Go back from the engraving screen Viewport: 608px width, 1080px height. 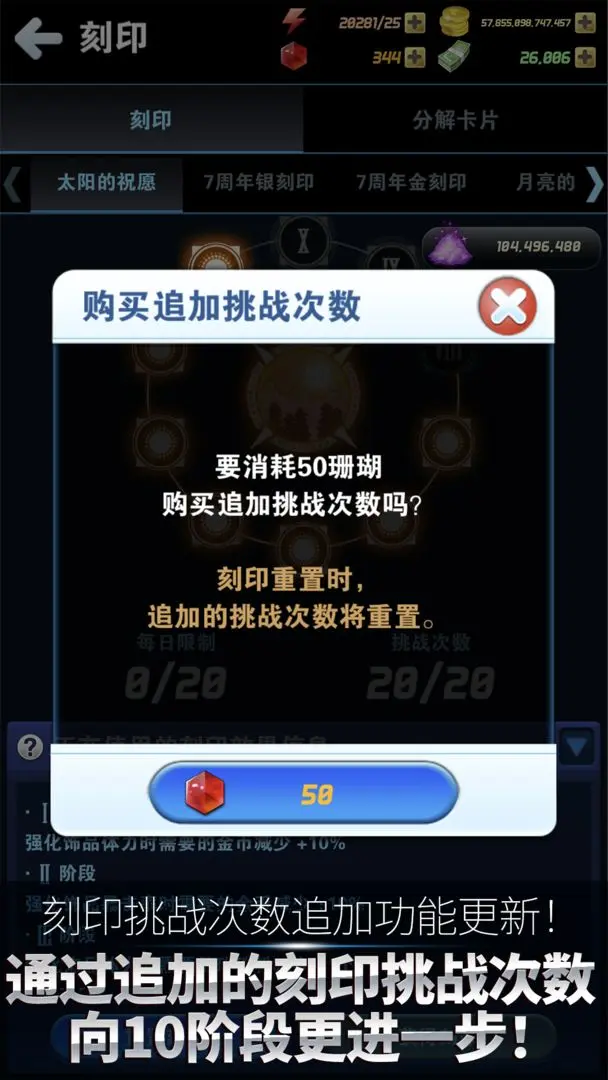(37, 38)
